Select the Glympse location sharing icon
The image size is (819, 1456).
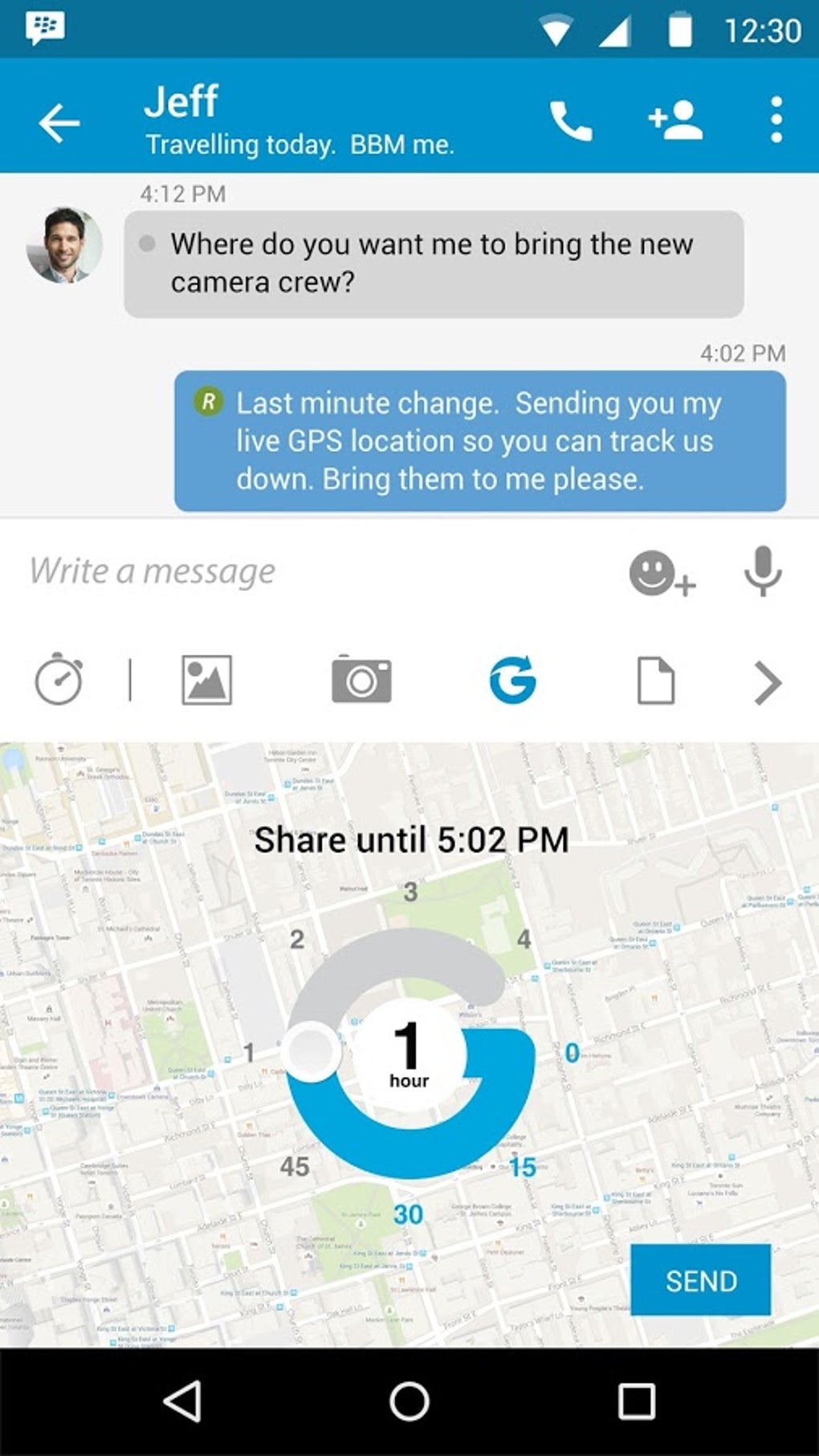[x=512, y=681]
